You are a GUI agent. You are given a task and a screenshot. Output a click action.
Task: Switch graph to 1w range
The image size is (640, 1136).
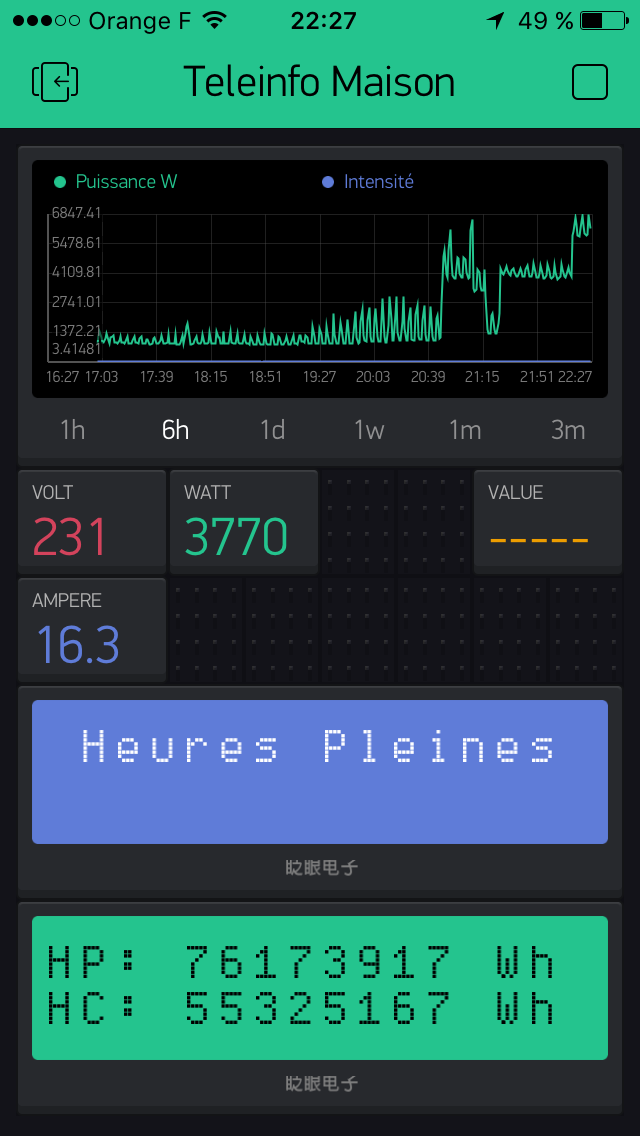[368, 430]
